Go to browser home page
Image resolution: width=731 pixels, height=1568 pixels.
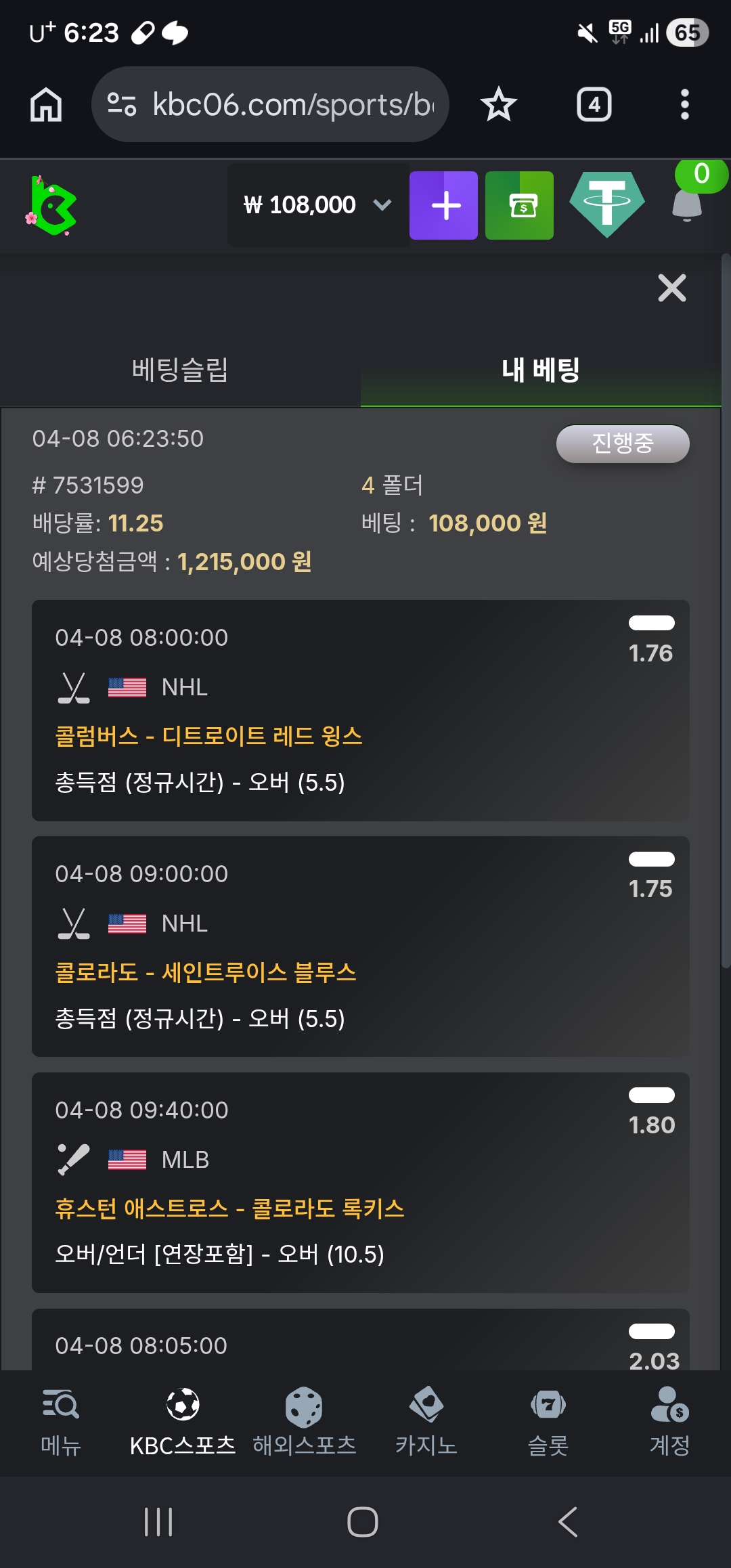click(x=46, y=105)
